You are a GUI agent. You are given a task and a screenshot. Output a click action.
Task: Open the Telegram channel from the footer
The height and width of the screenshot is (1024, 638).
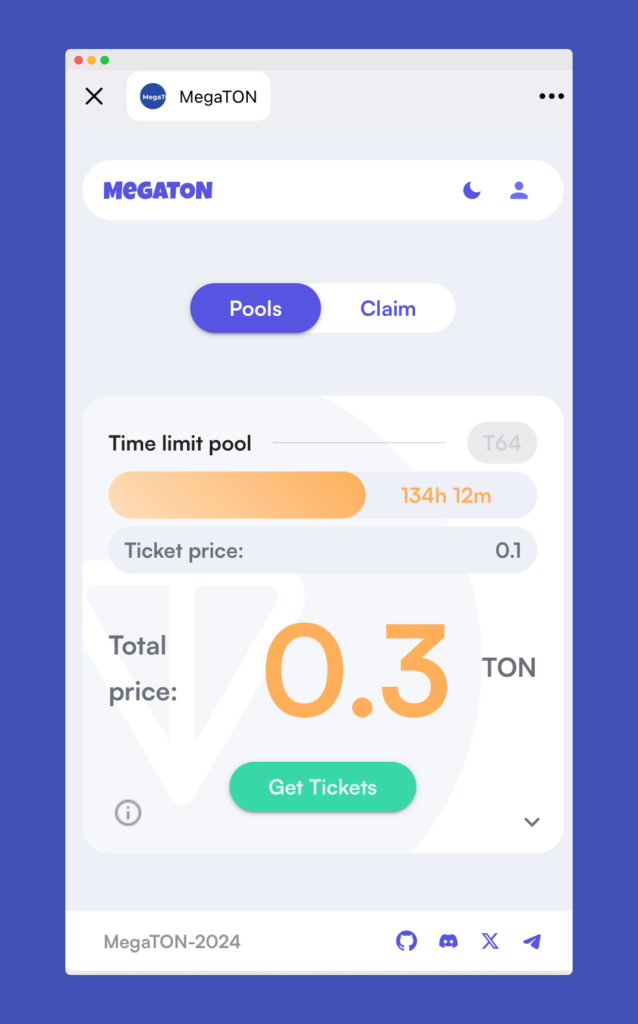click(x=532, y=941)
